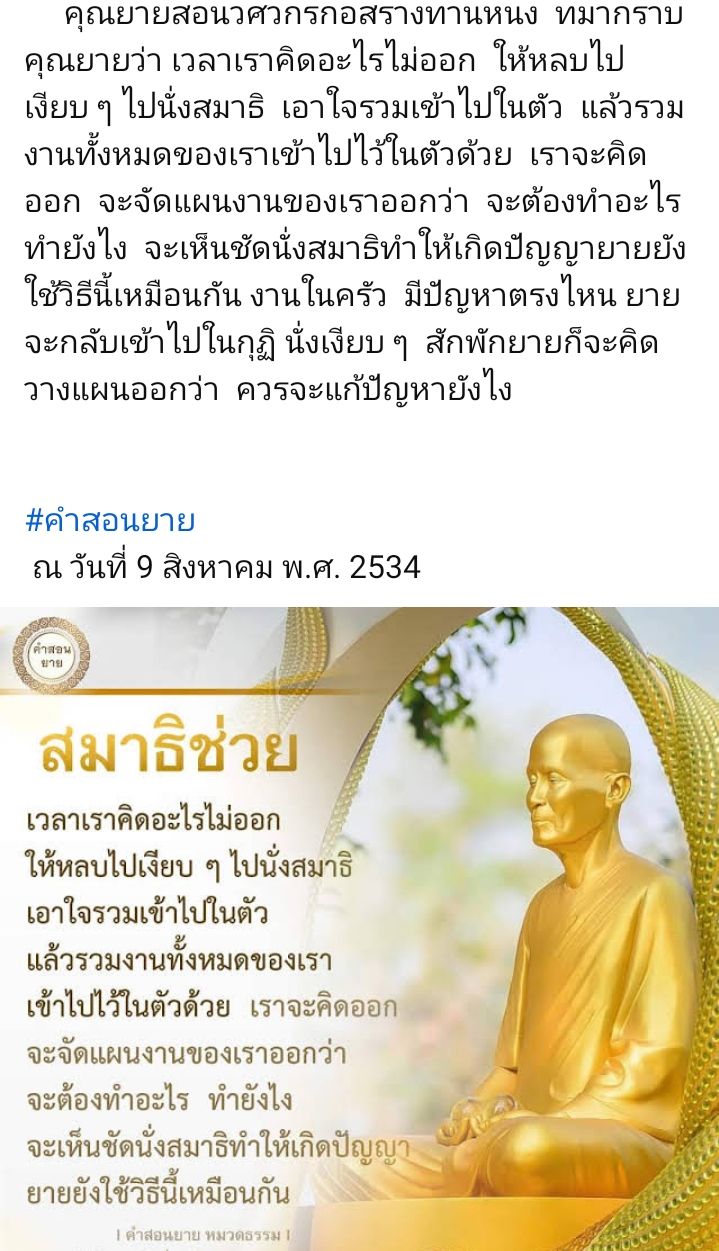Open the #คำสอนยาย hashtag link
Image resolution: width=719 pixels, height=1251 pixels.
110,521
